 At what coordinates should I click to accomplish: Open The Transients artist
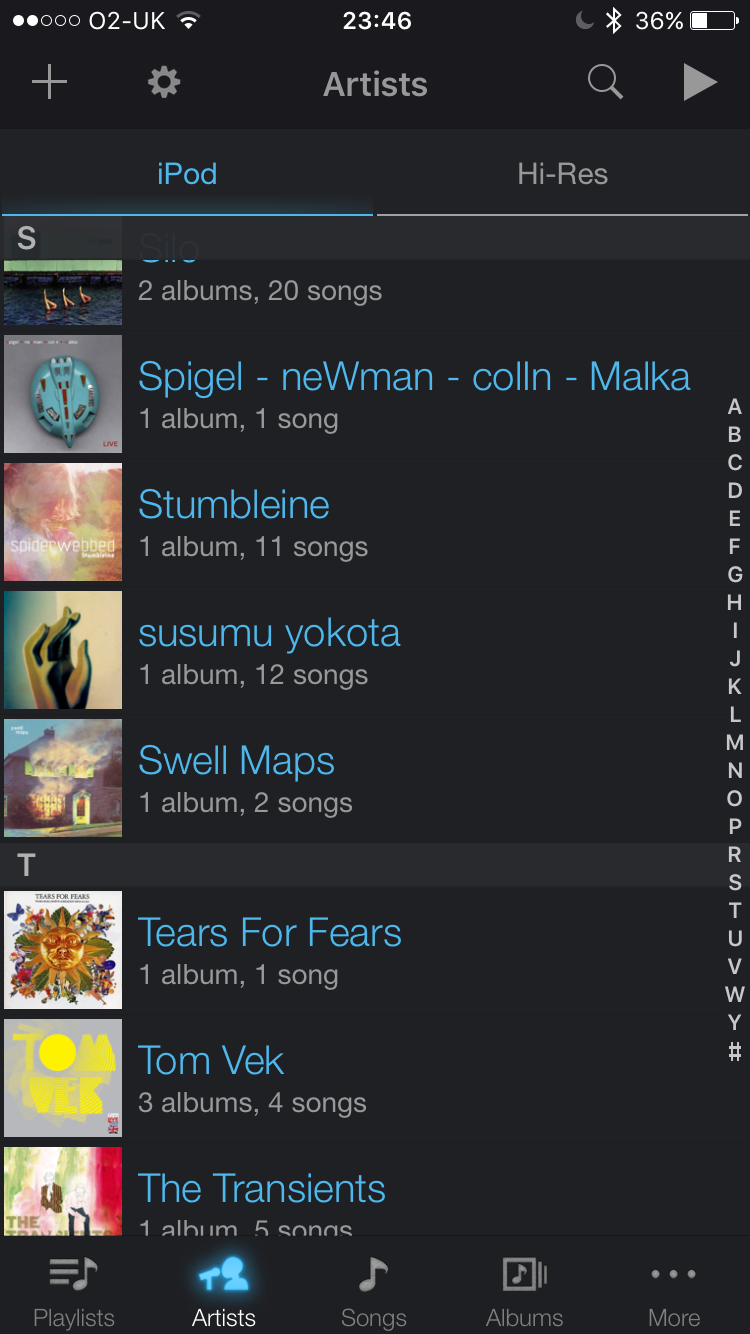click(x=375, y=1190)
